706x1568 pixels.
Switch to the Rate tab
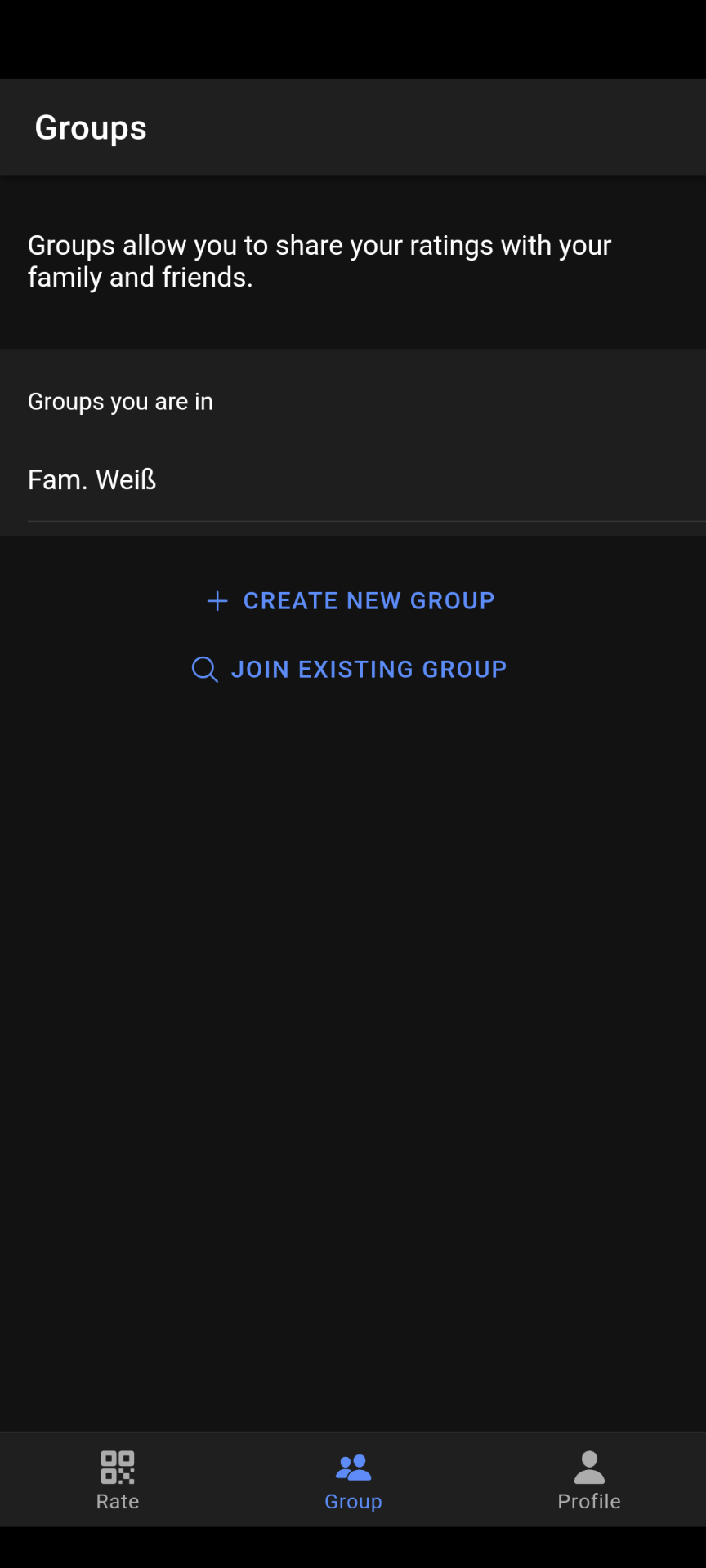[x=118, y=1480]
